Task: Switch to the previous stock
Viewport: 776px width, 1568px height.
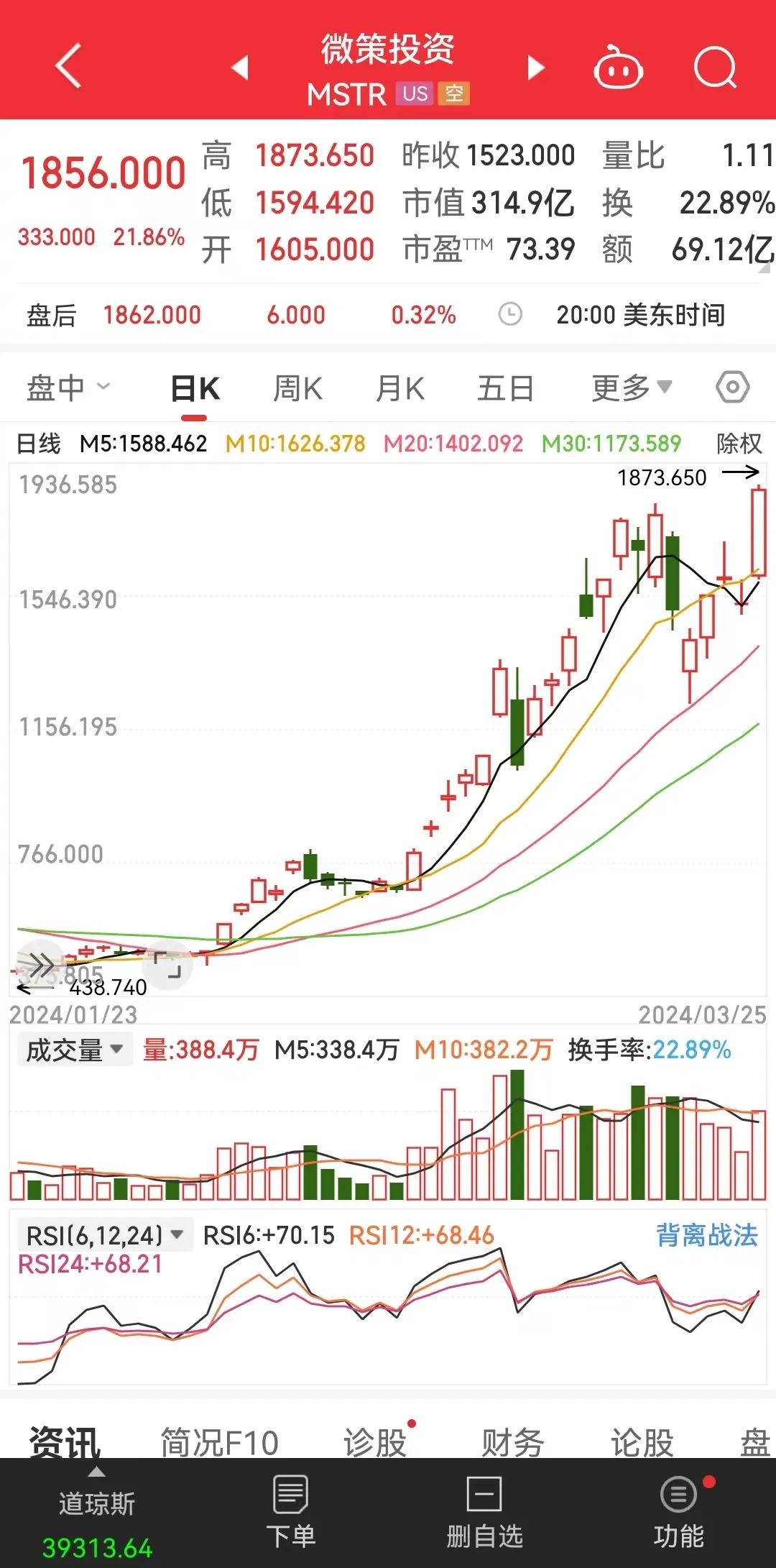Action: pyautogui.click(x=240, y=68)
